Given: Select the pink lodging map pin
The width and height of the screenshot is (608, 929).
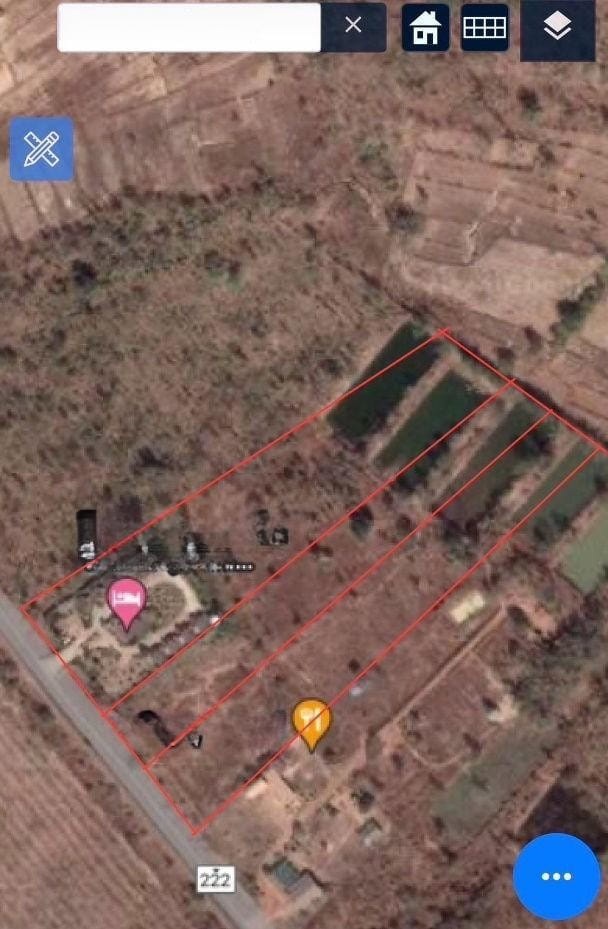Looking at the screenshot, I should point(127,601).
